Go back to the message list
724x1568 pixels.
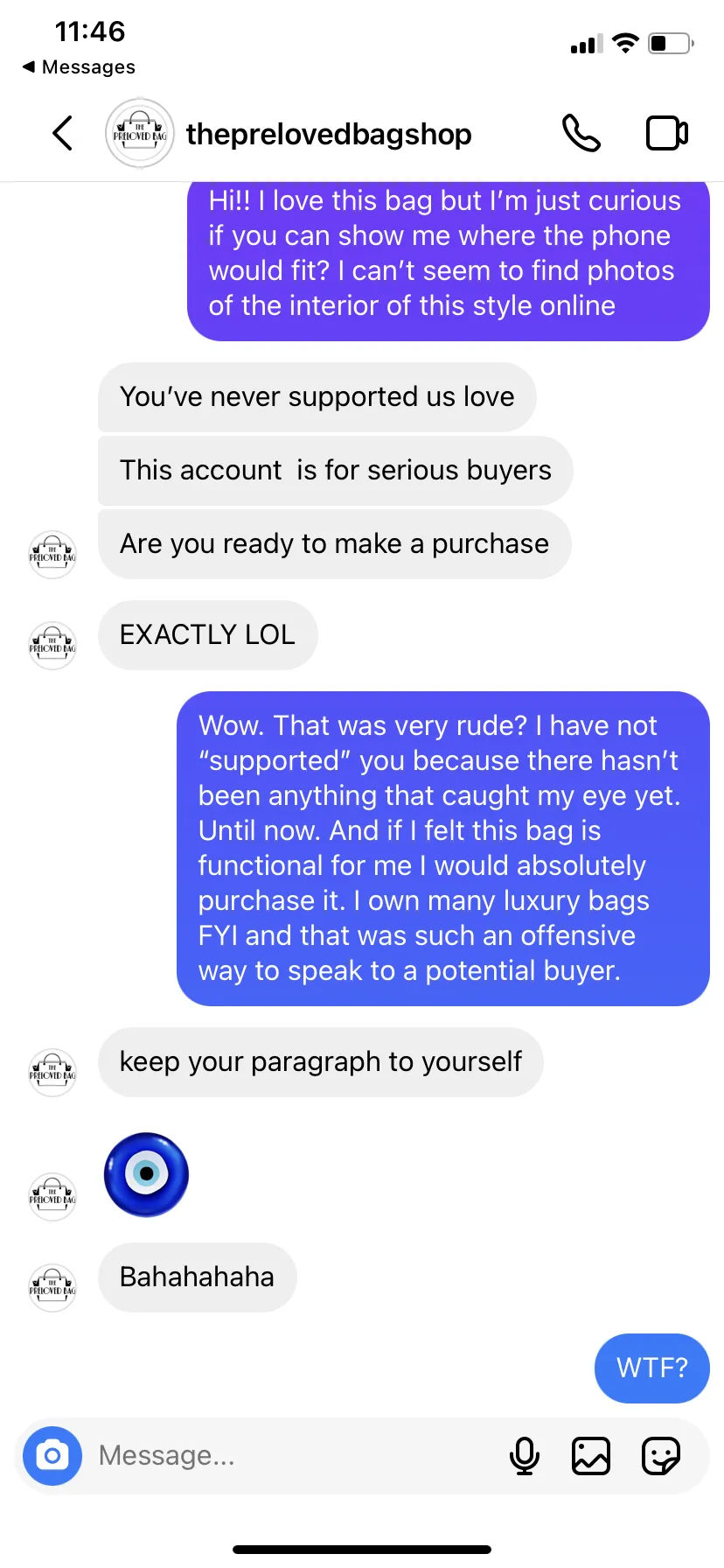pyautogui.click(x=62, y=133)
